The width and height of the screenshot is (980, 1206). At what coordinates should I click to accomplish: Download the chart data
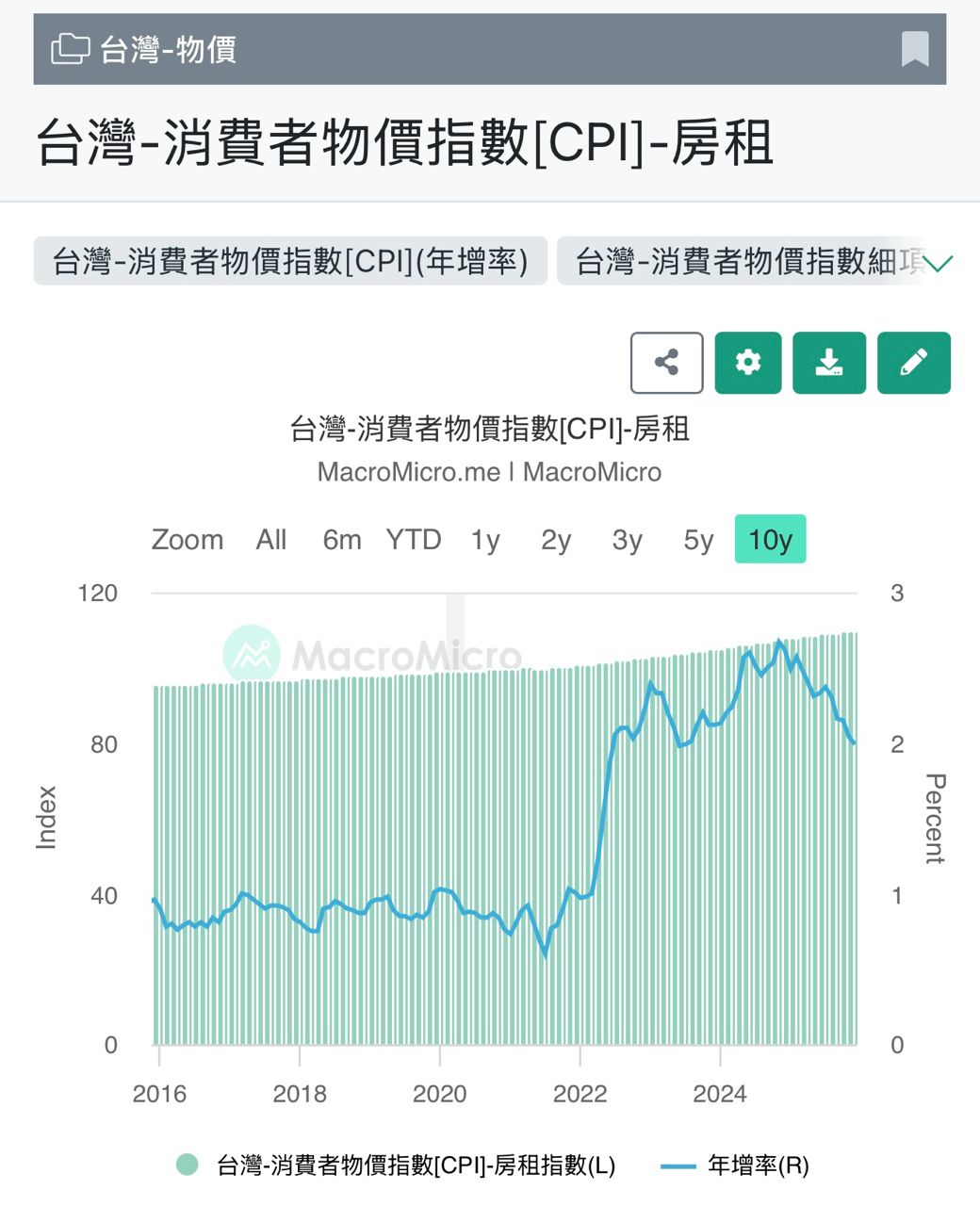click(829, 363)
